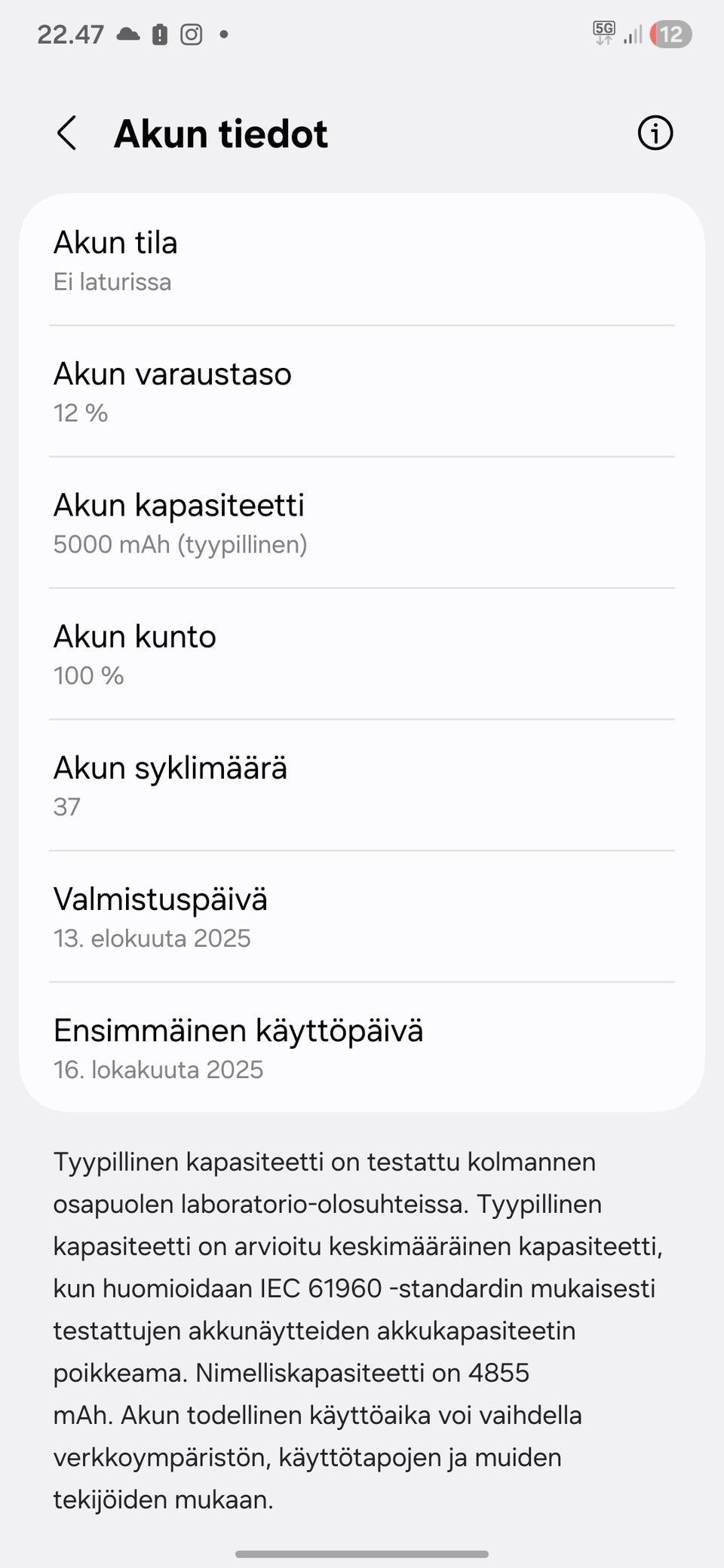Image resolution: width=724 pixels, height=1568 pixels.
Task: Tap the Akun tiedot title text
Action: click(x=221, y=133)
